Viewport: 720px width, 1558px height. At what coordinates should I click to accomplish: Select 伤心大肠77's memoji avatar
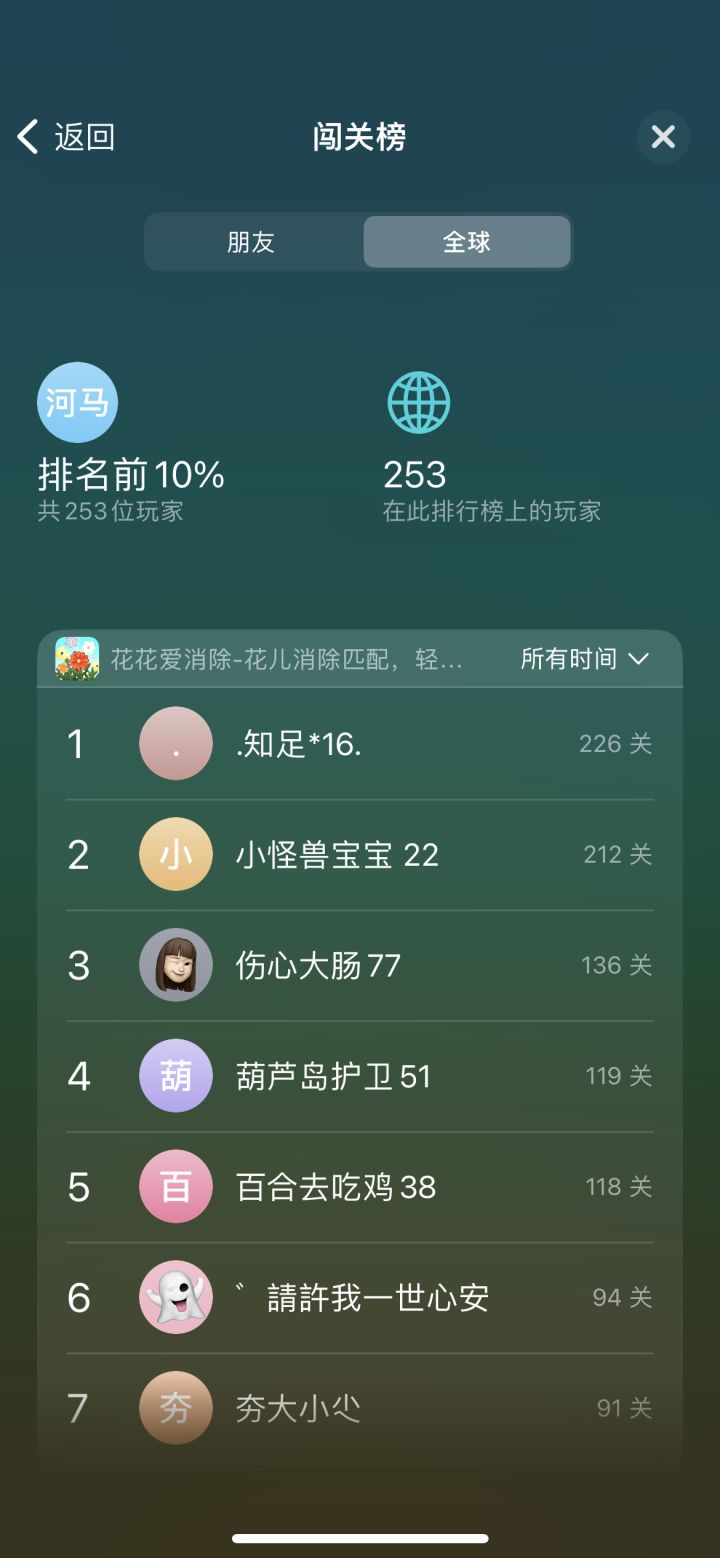point(176,965)
